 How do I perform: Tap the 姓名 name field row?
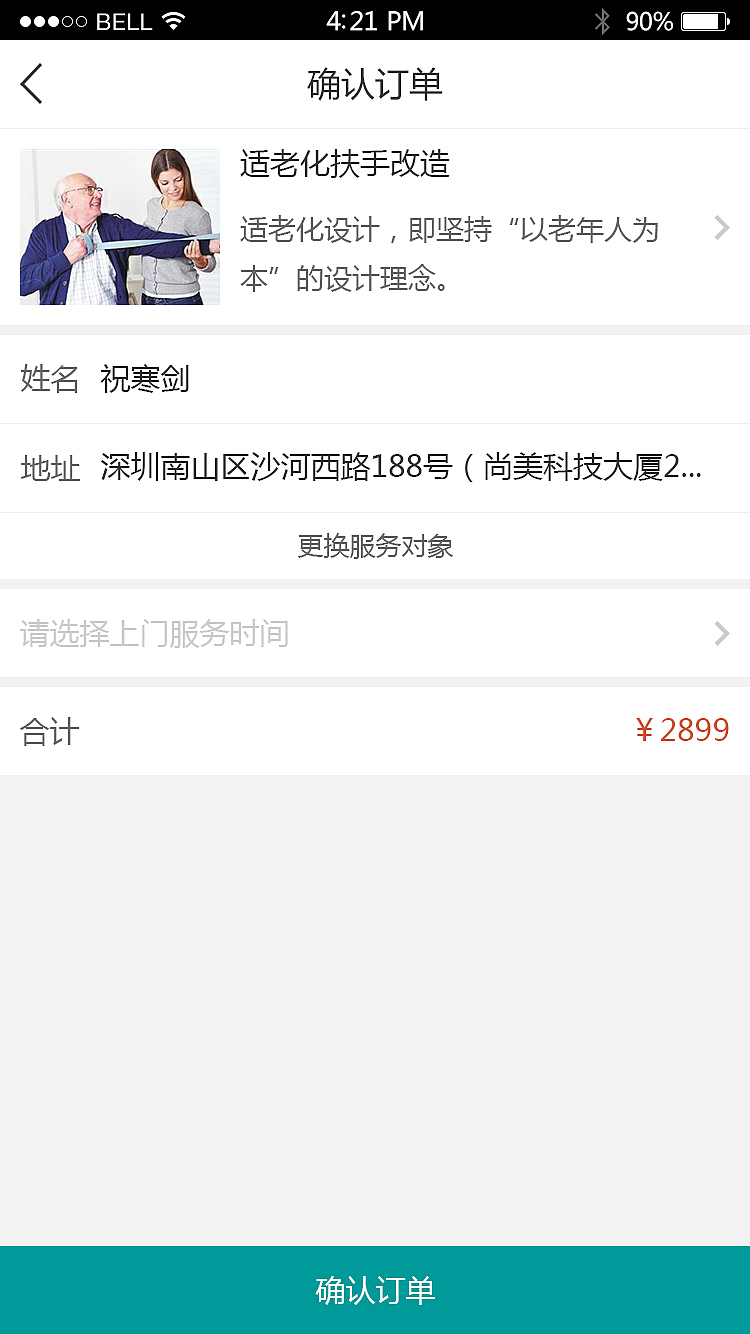(x=375, y=380)
